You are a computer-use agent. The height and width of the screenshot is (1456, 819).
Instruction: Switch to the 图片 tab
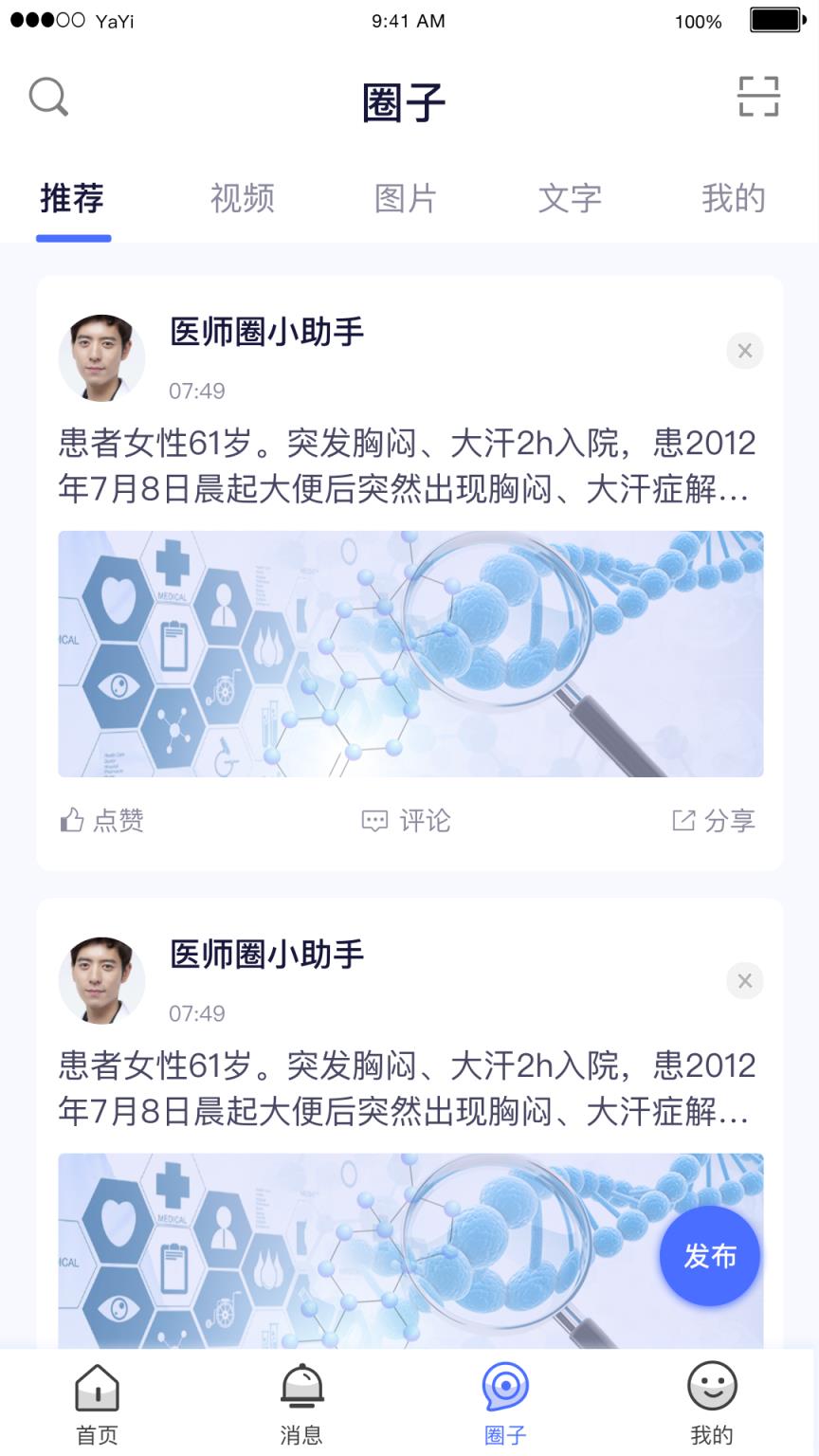pyautogui.click(x=406, y=199)
